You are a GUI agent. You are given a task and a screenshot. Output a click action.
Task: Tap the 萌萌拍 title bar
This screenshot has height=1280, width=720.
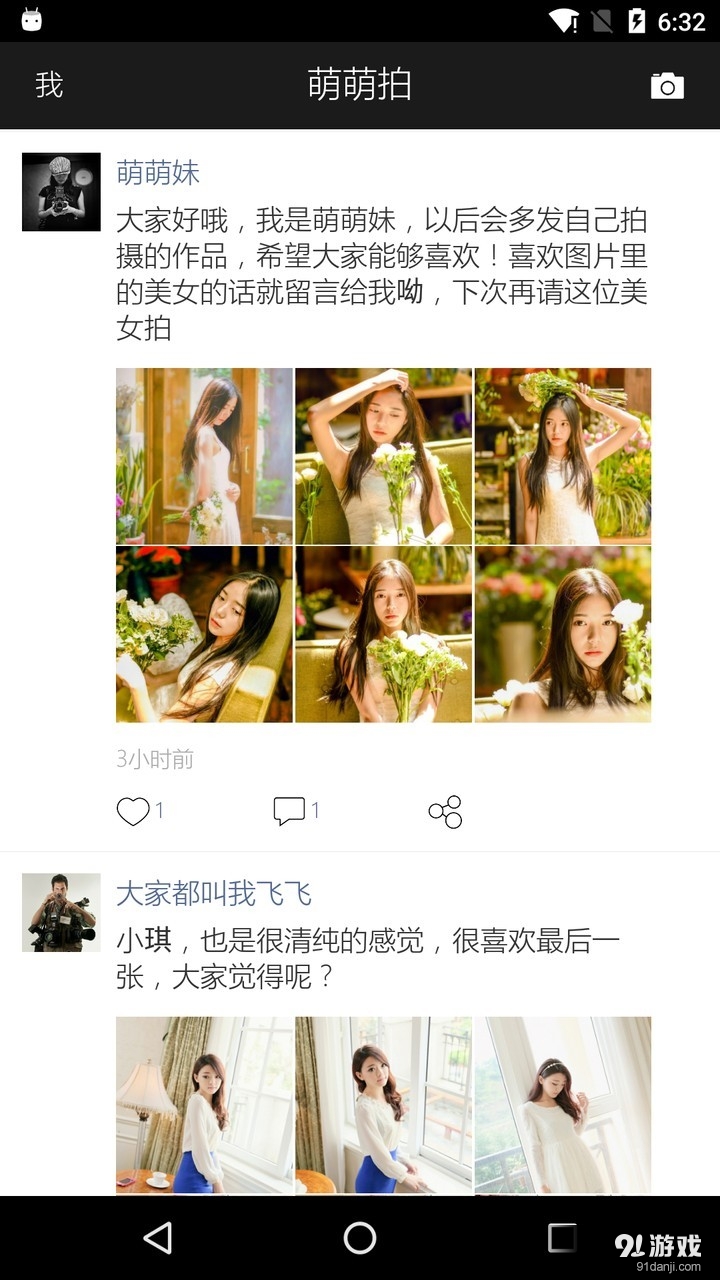[x=360, y=85]
